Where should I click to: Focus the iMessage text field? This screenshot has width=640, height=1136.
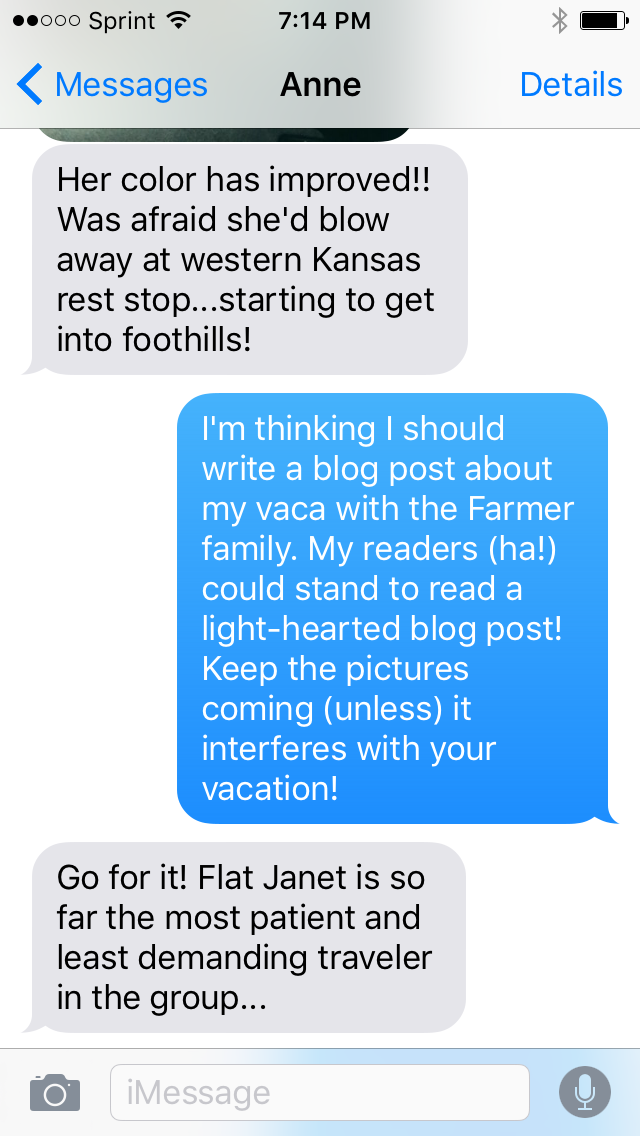pyautogui.click(x=318, y=1092)
